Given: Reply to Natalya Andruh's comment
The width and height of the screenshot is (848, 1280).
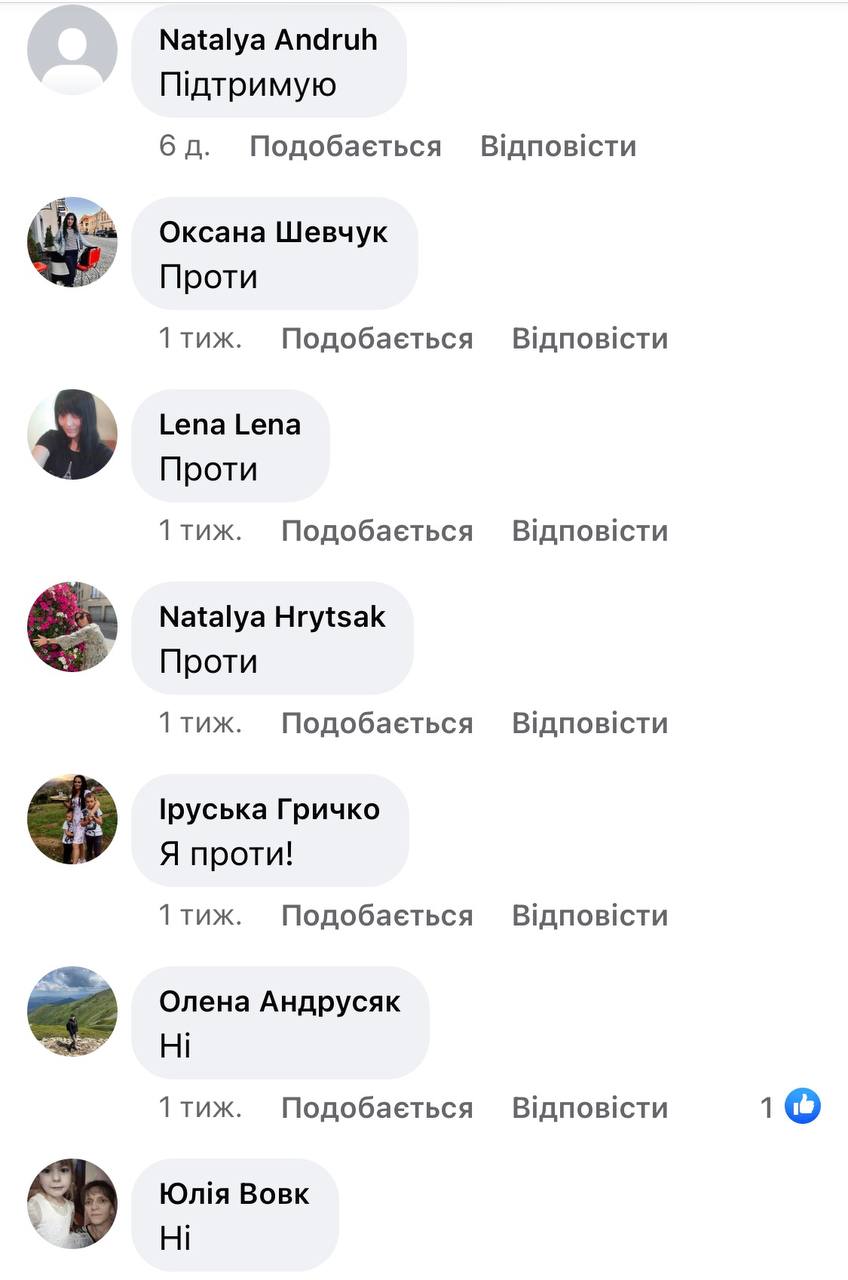Looking at the screenshot, I should [558, 147].
